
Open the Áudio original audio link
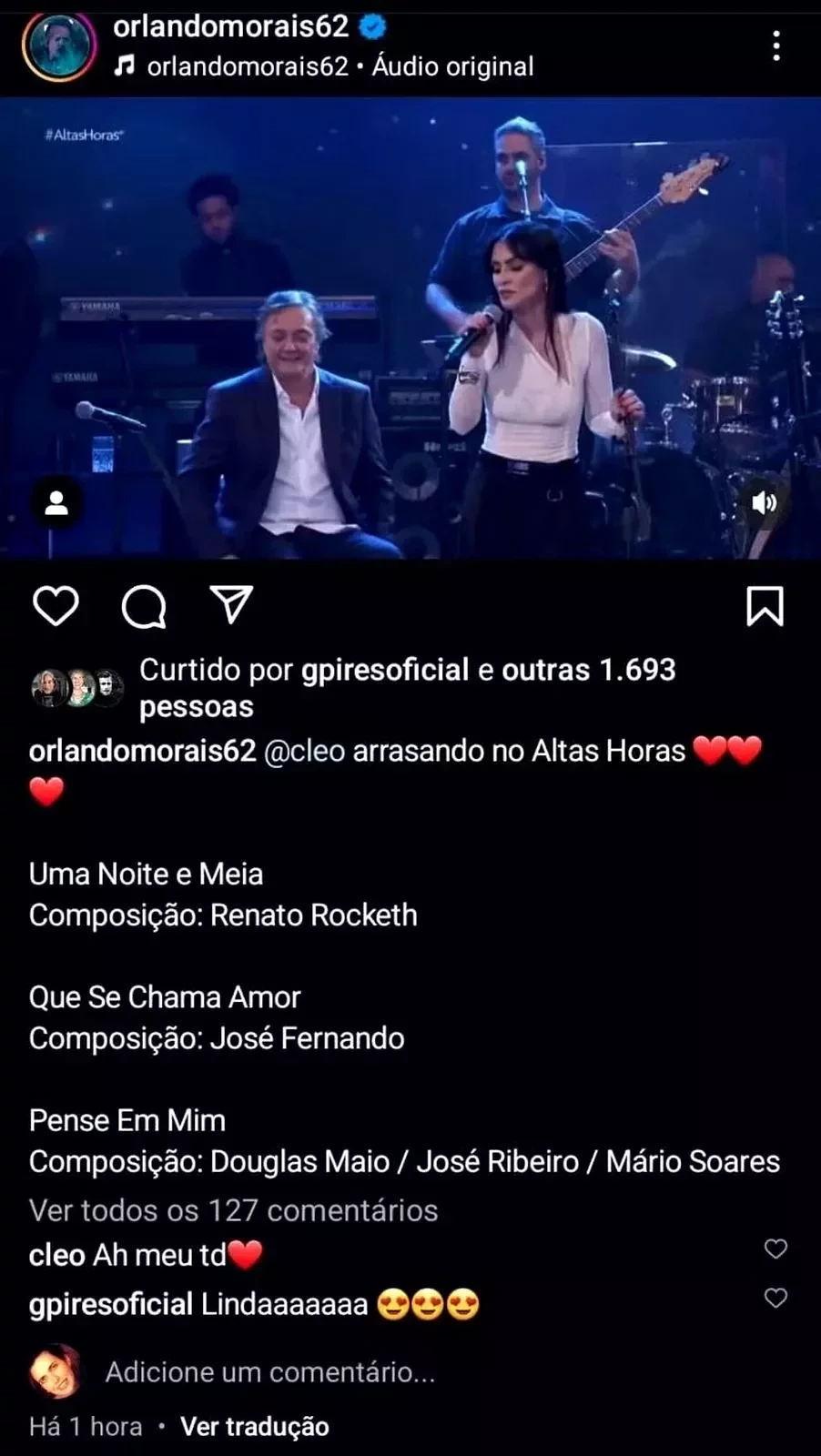[452, 66]
